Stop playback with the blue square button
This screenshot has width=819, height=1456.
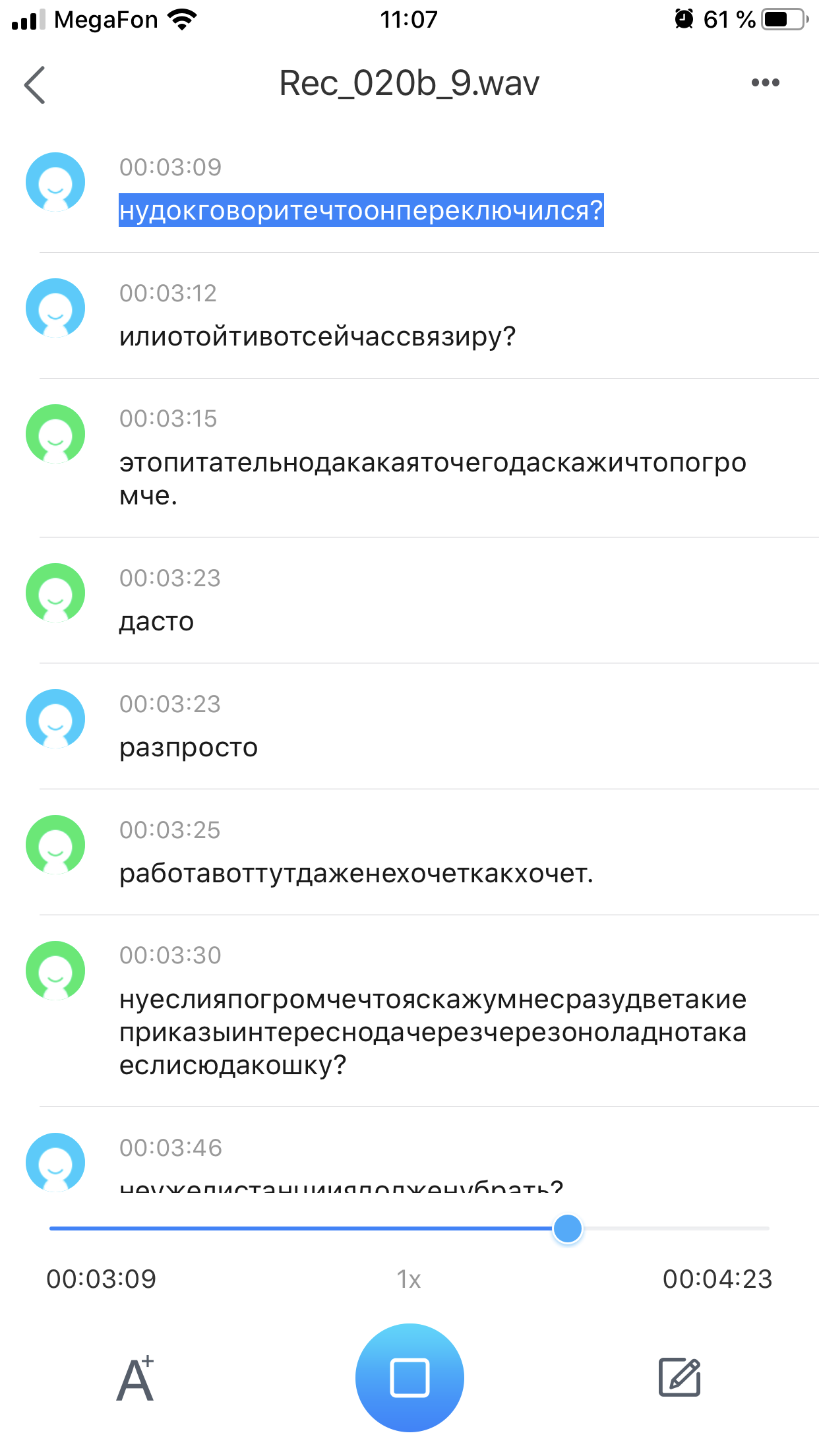[409, 1378]
